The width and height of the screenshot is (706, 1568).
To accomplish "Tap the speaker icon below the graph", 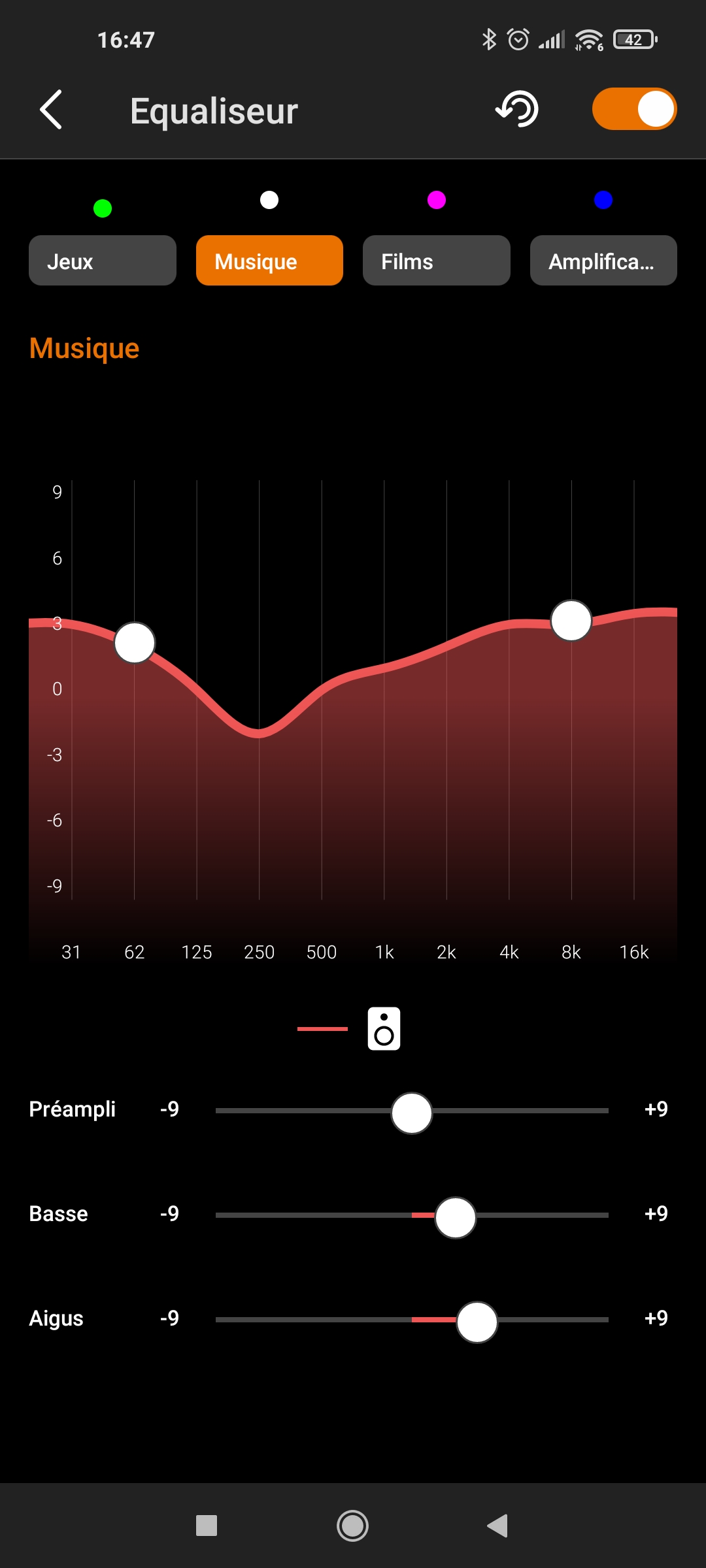I will (x=384, y=1029).
